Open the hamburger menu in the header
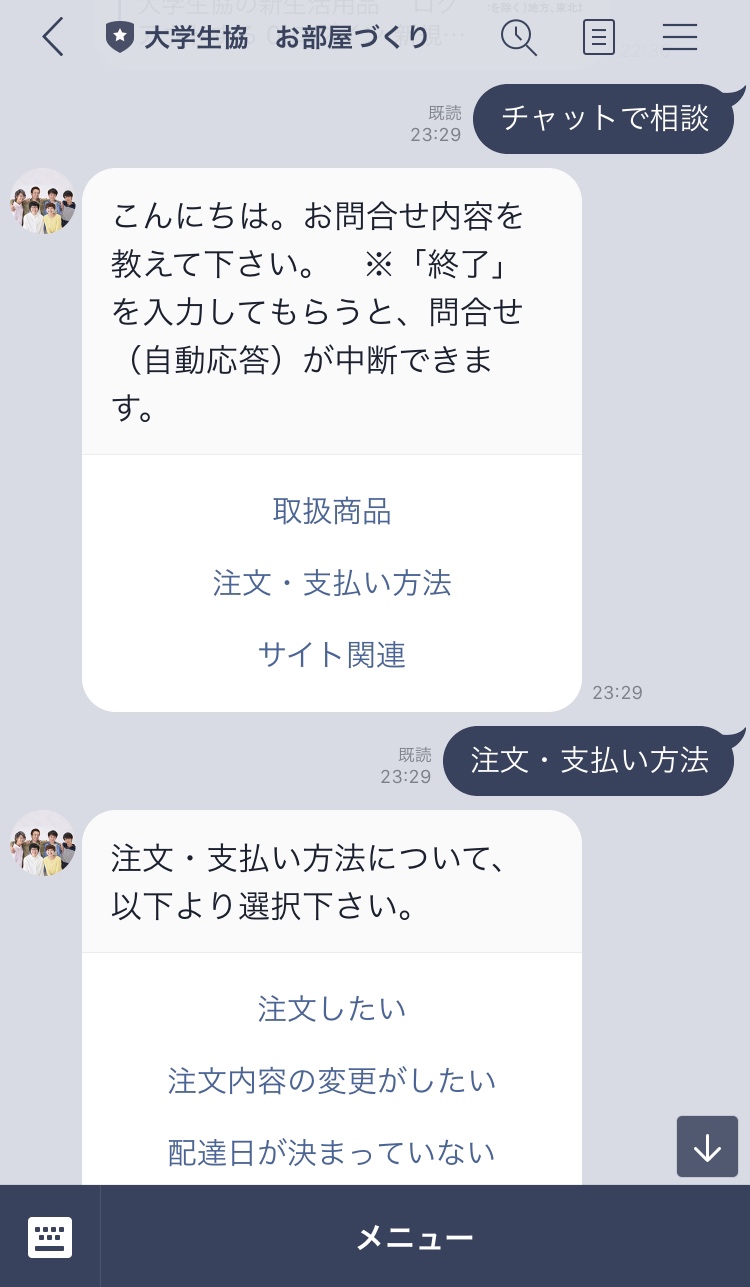The width and height of the screenshot is (750, 1287). coord(679,38)
